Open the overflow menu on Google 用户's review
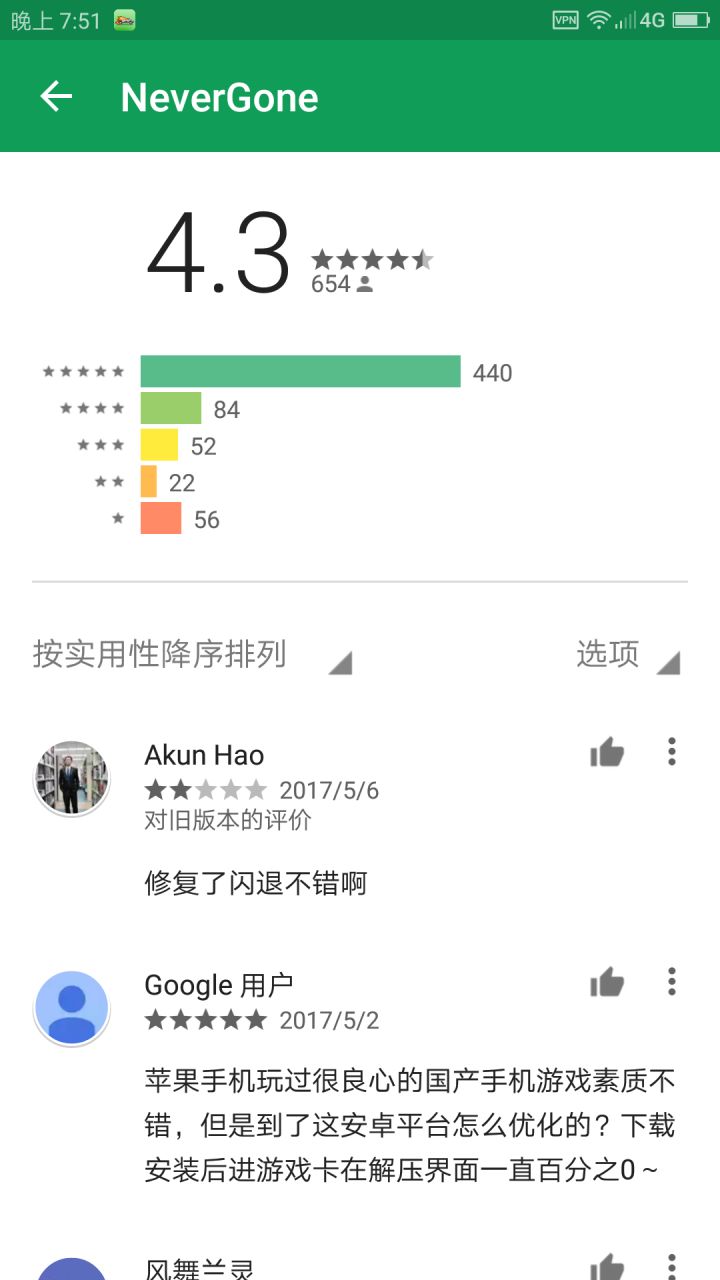Image resolution: width=720 pixels, height=1280 pixels. (671, 982)
